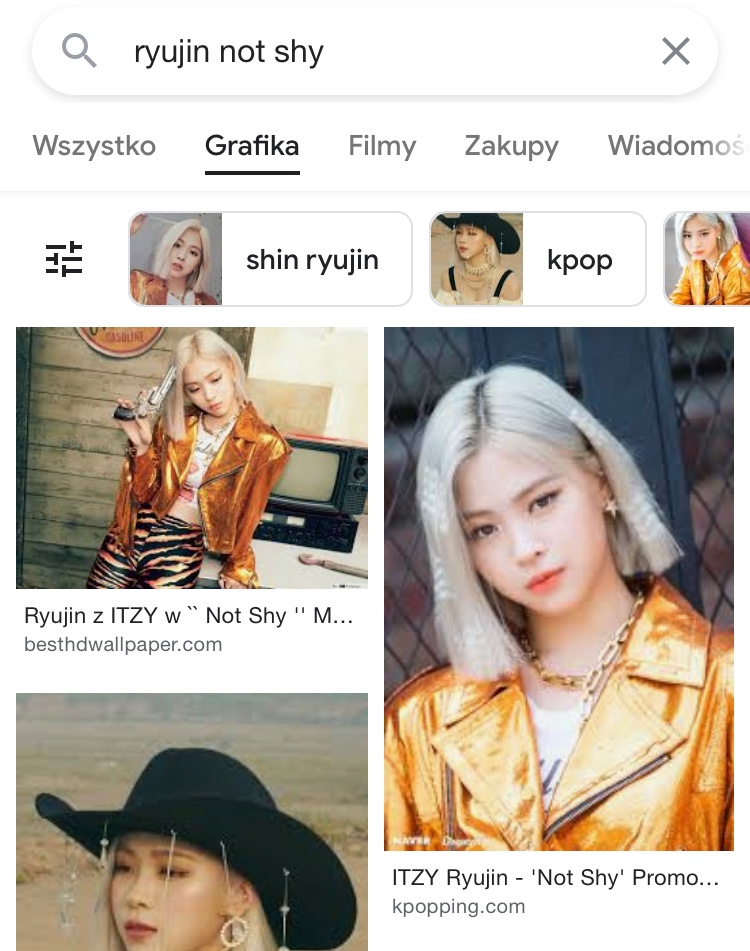
Task: Switch to the Filmy tab
Action: click(x=382, y=146)
